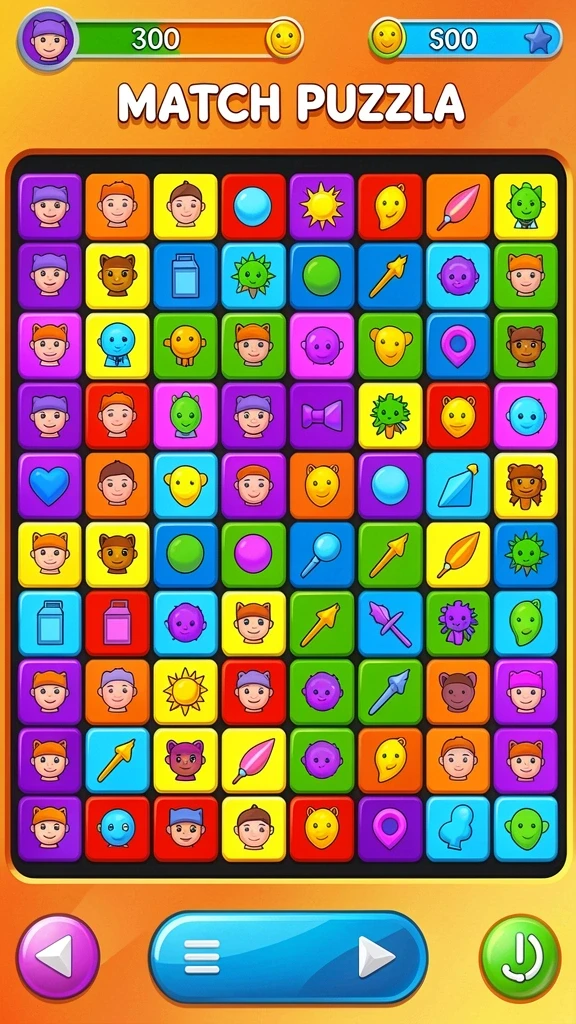Viewport: 576px width, 1024px height.
Task: Select the sun on yellow tile
Action: pos(185,692)
